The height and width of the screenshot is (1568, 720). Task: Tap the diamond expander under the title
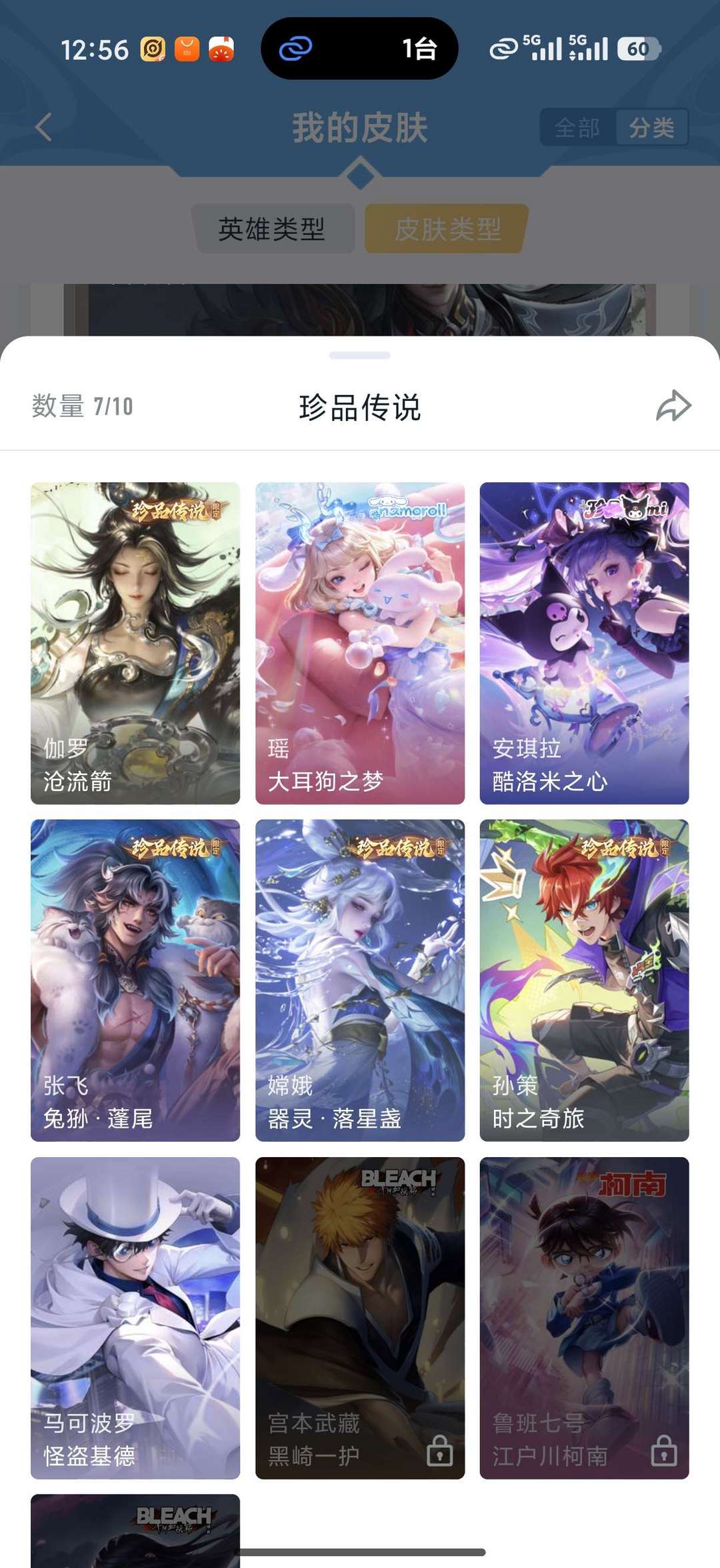click(360, 175)
